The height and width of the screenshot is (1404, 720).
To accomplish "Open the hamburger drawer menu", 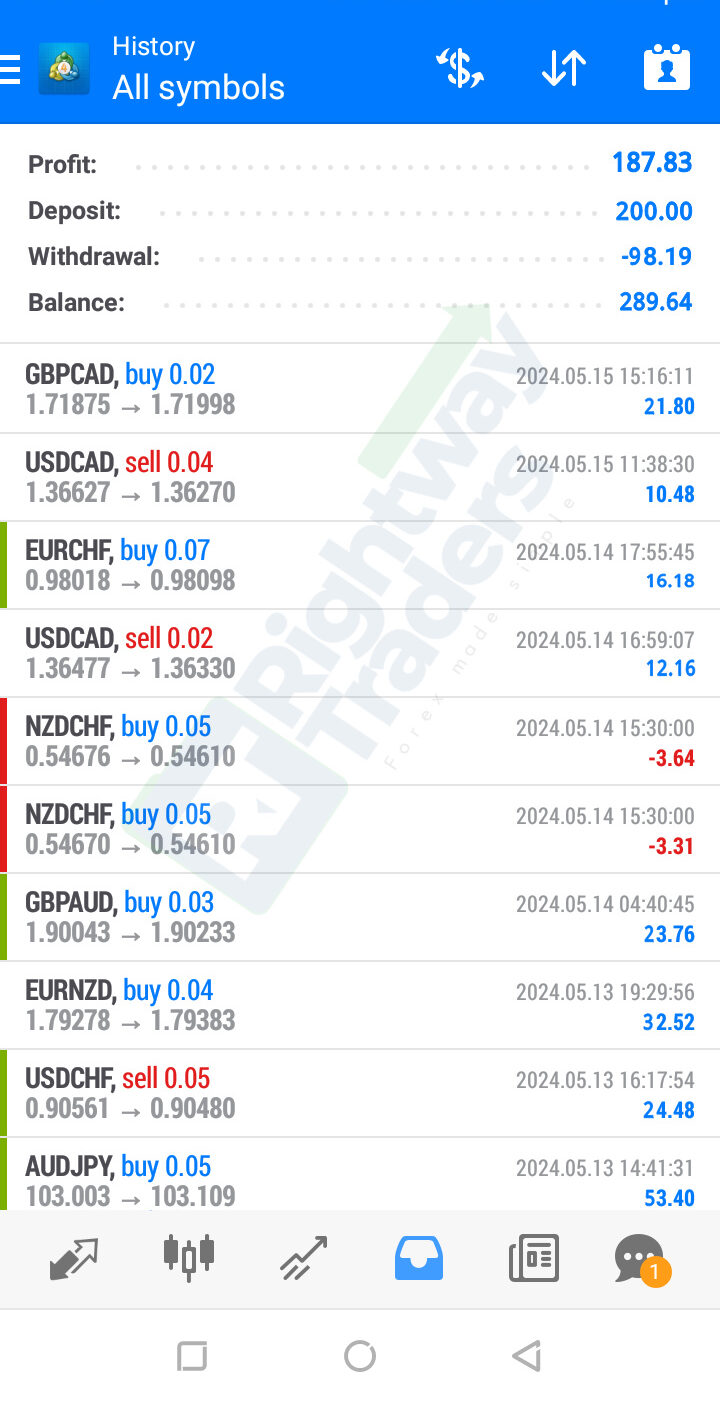I will pos(10,69).
